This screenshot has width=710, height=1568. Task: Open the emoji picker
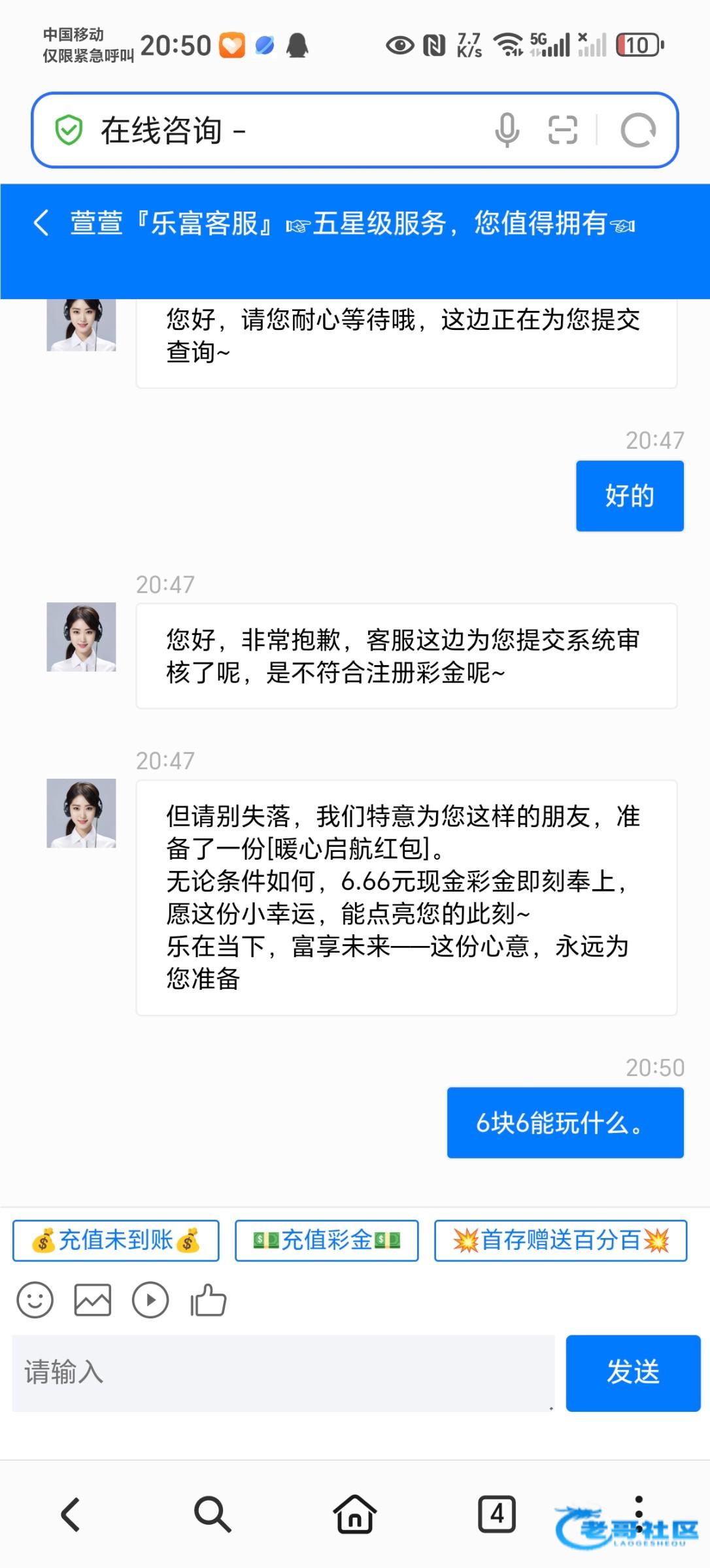pos(35,1300)
